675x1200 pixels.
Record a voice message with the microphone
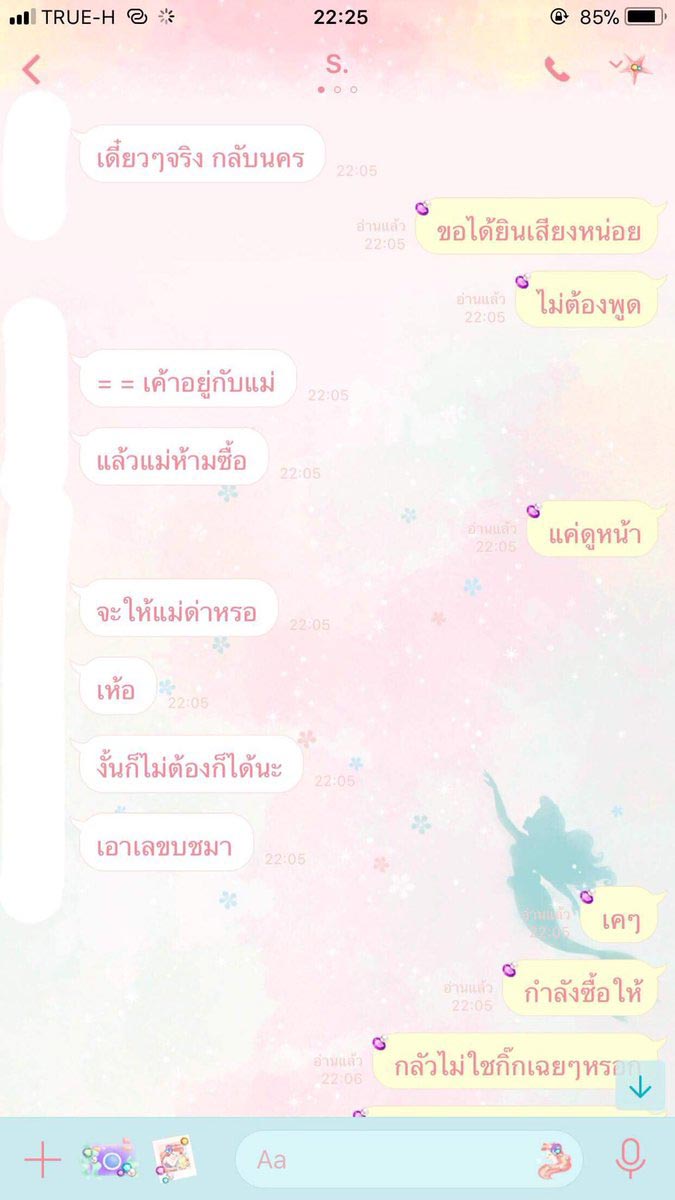point(629,1159)
